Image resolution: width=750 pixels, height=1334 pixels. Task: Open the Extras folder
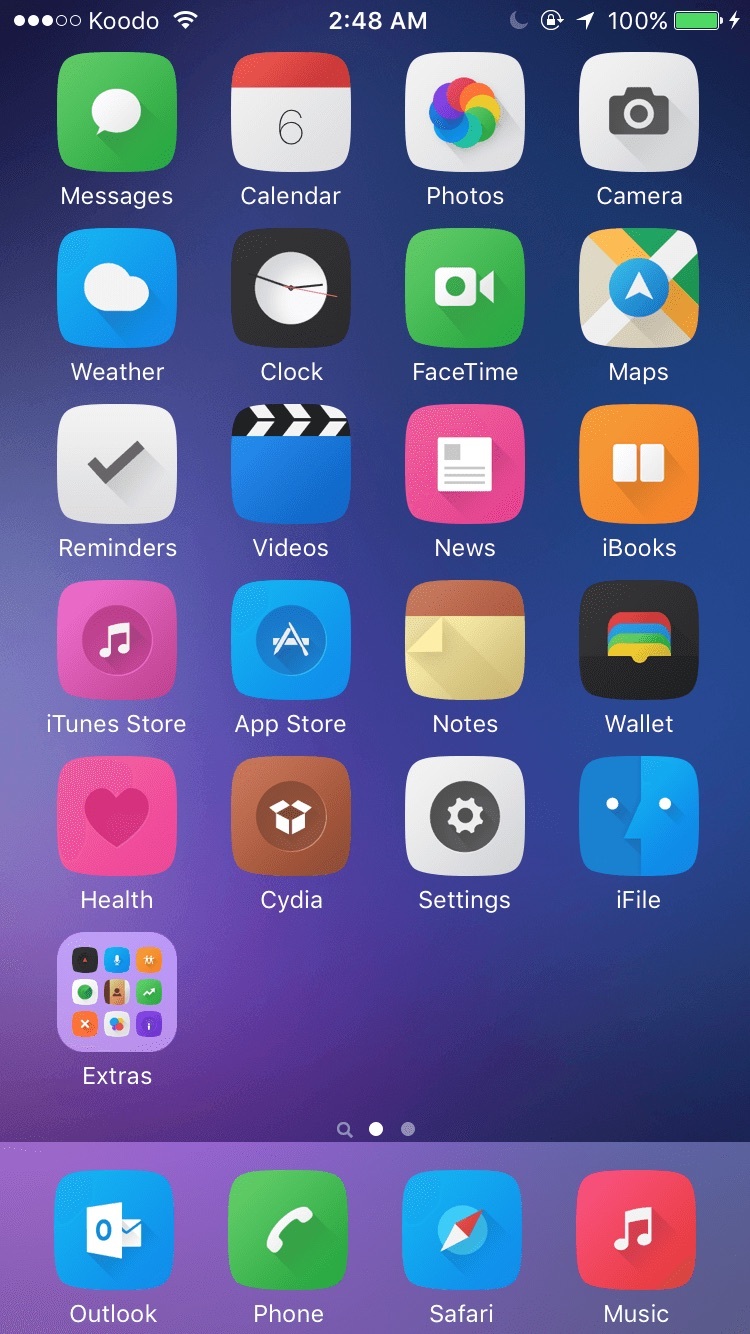click(117, 992)
